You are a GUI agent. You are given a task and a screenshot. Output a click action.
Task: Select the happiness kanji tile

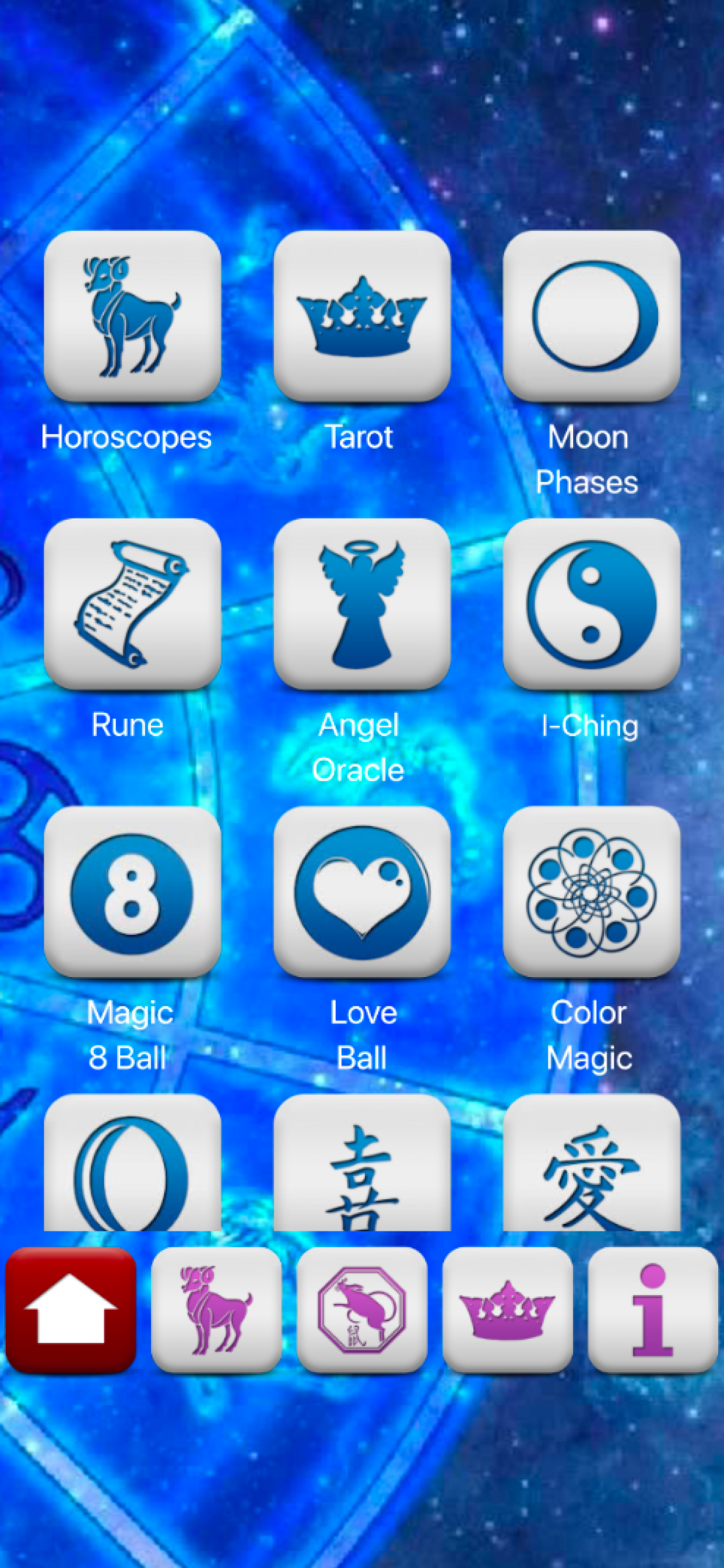[361, 1163]
